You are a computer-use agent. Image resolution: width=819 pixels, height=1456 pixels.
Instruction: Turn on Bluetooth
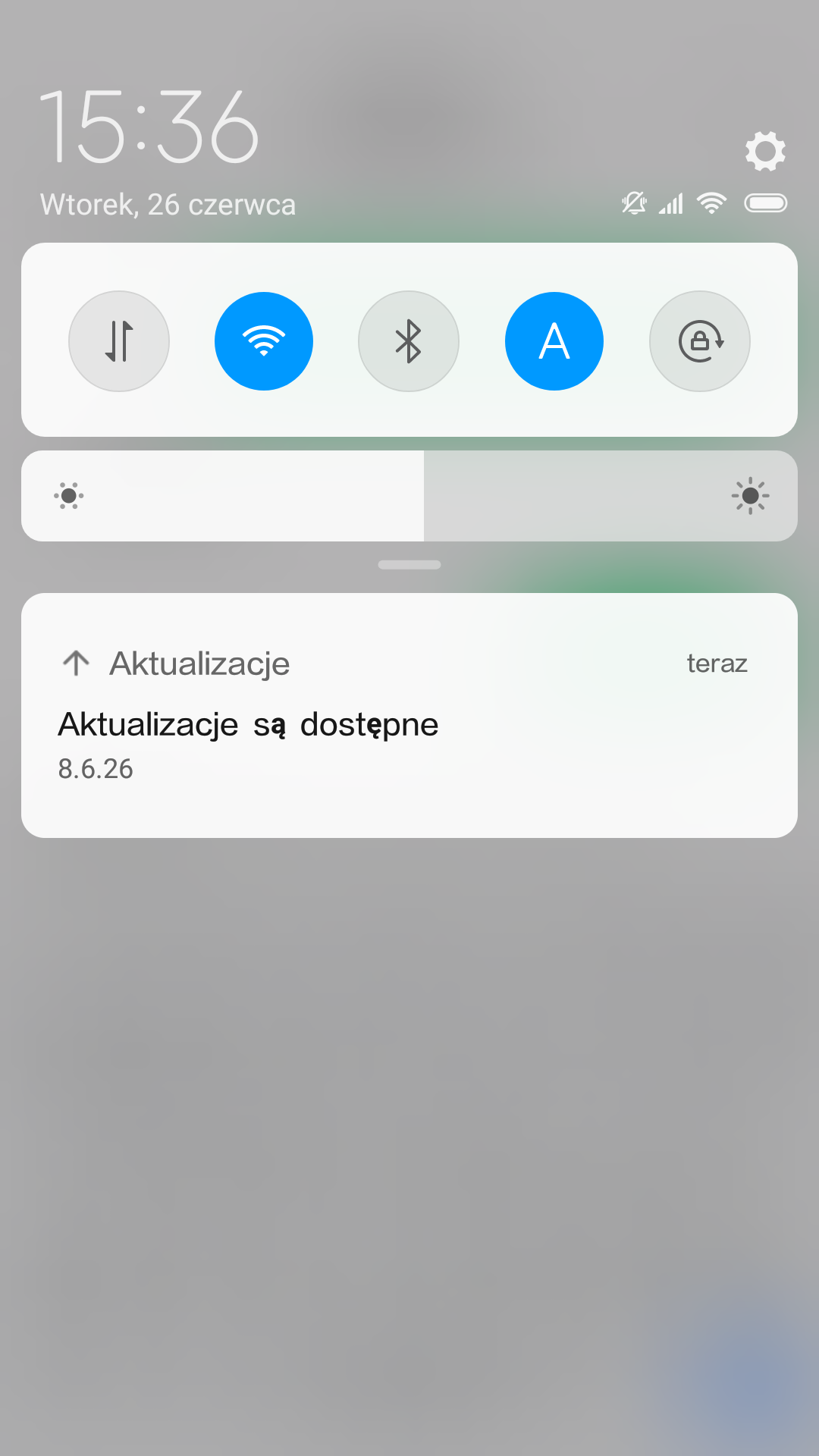pos(409,341)
